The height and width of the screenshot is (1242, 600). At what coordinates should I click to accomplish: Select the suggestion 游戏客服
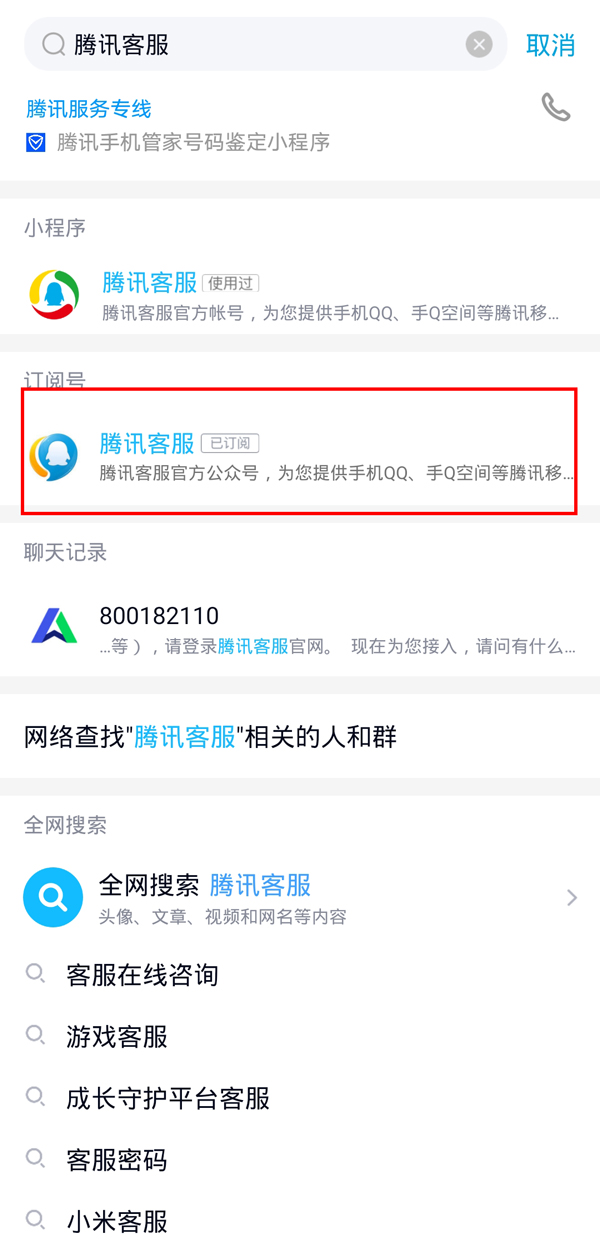point(117,1037)
